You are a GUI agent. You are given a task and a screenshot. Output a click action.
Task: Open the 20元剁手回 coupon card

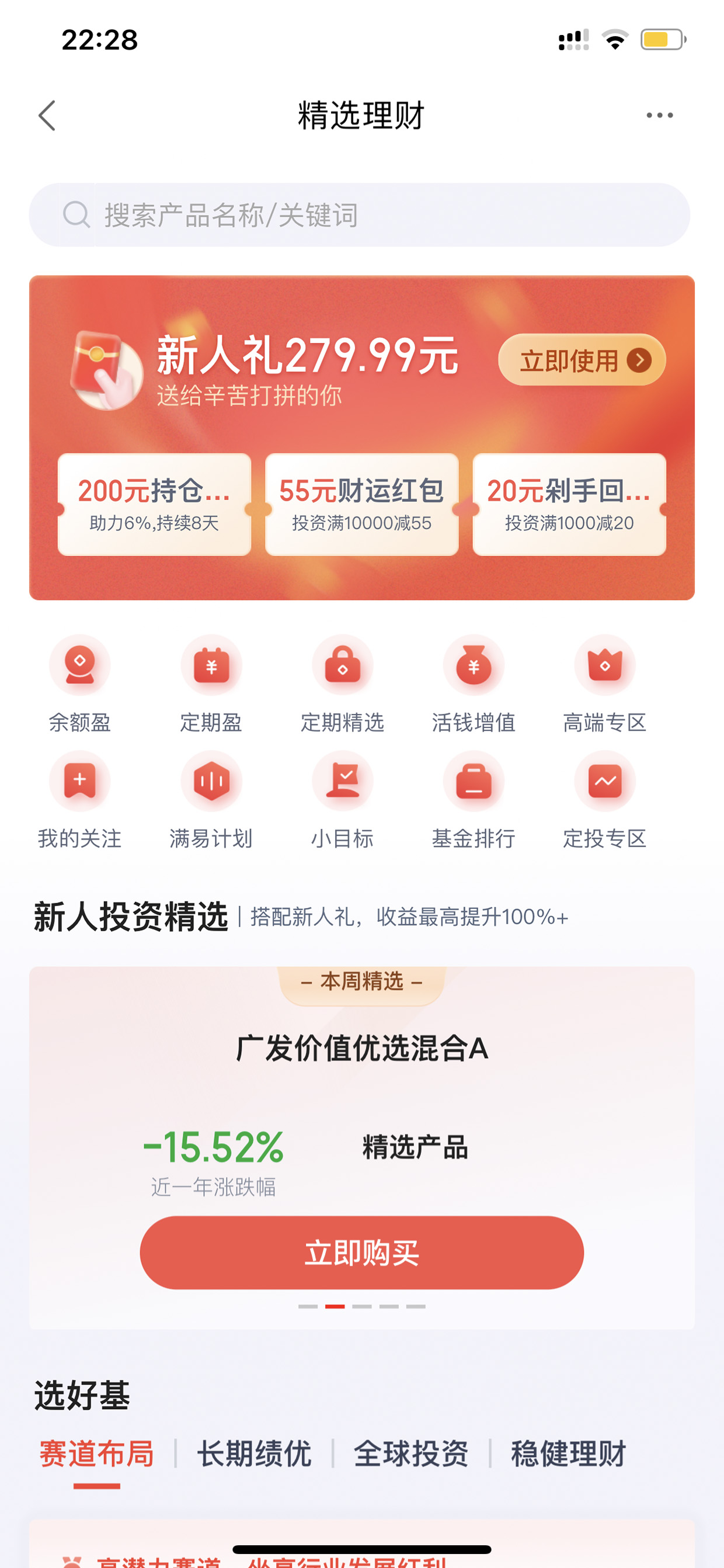pyautogui.click(x=569, y=505)
